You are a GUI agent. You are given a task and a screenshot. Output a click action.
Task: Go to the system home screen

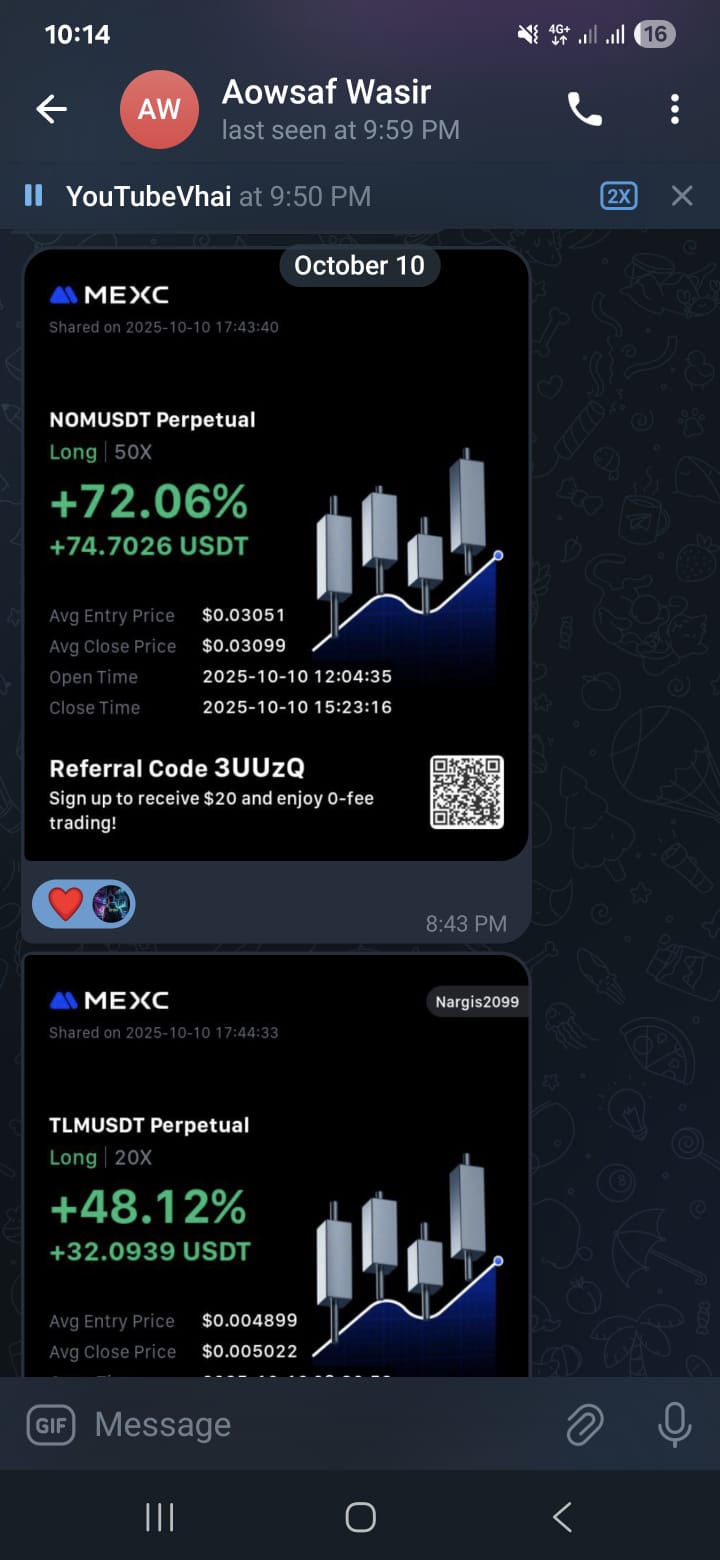click(x=360, y=1517)
